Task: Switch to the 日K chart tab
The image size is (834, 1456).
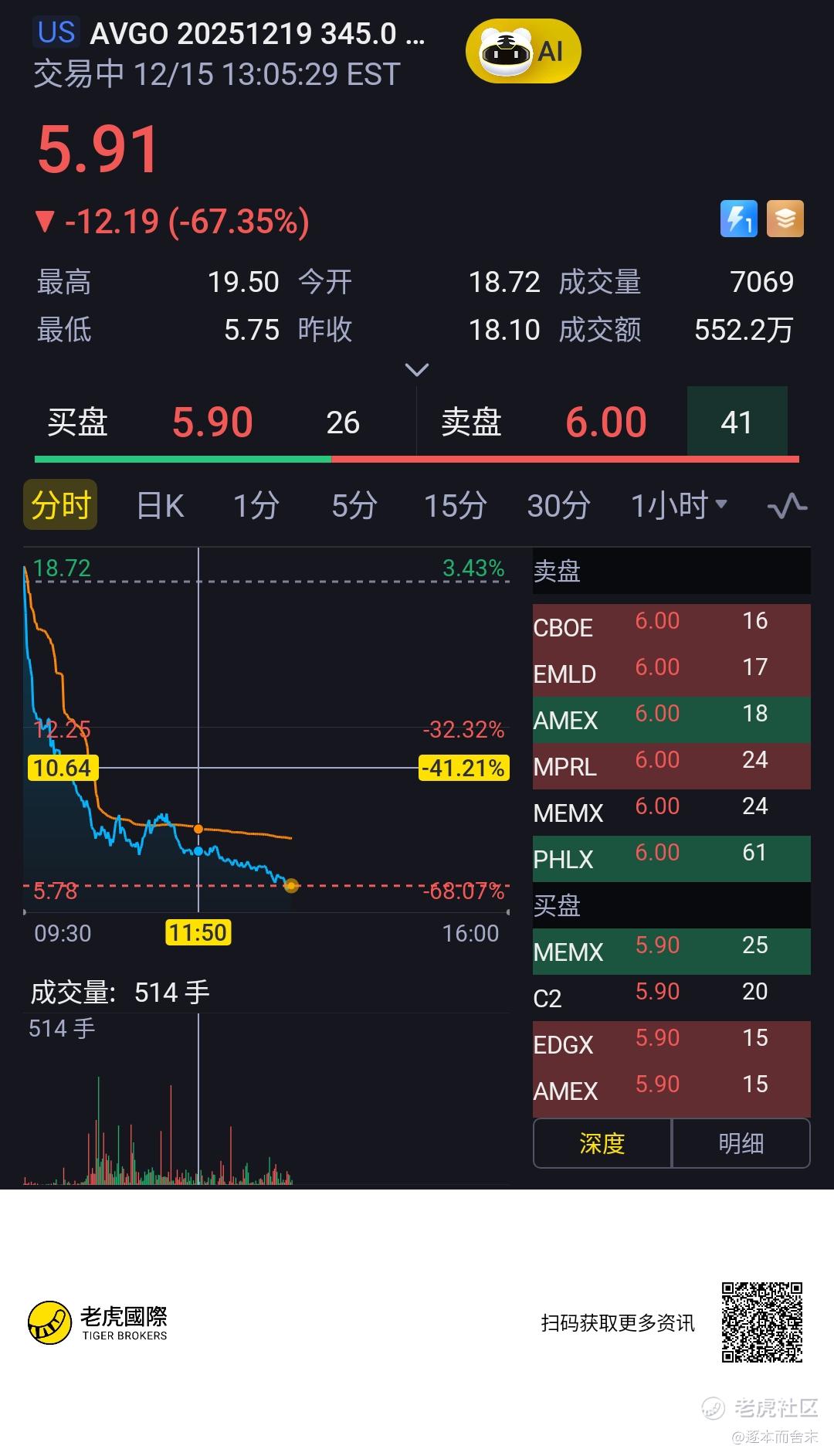Action: point(160,506)
